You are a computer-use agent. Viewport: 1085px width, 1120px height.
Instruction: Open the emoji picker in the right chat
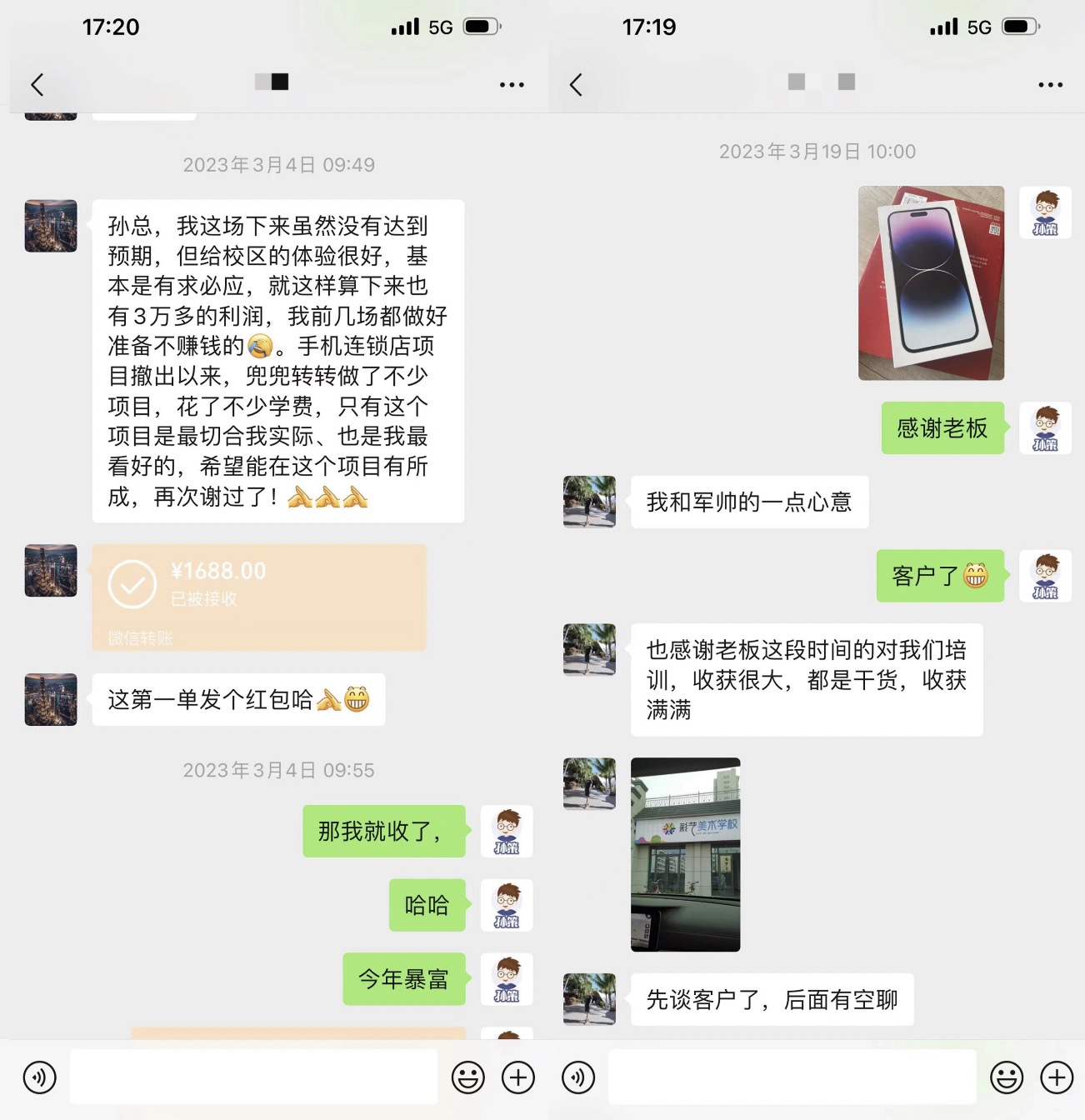pyautogui.click(x=1005, y=1077)
